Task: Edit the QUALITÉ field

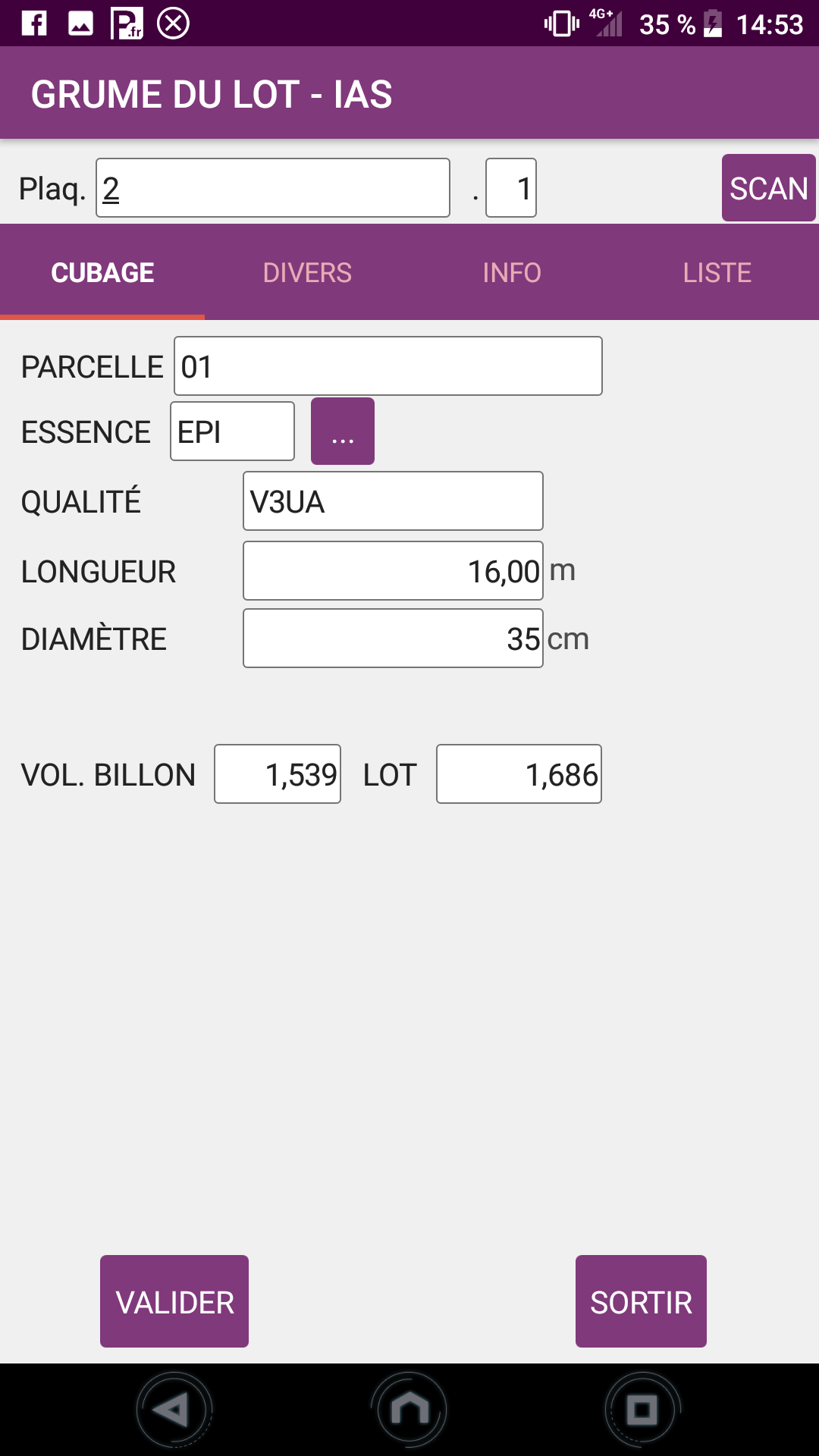Action: [393, 501]
